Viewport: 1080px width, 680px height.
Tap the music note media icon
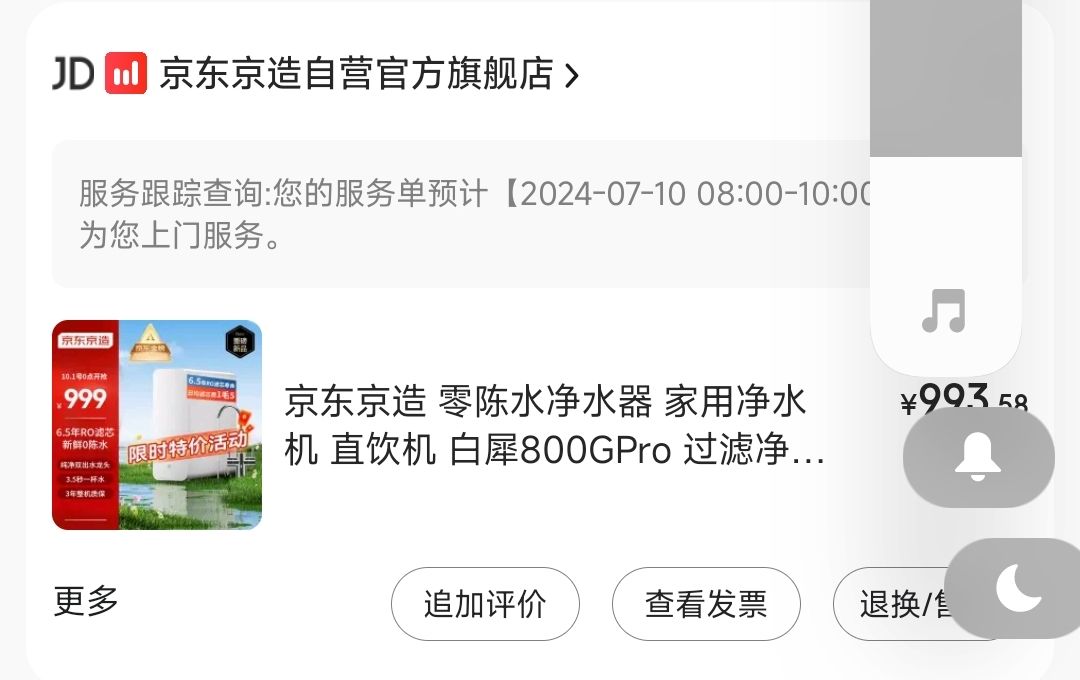click(945, 311)
